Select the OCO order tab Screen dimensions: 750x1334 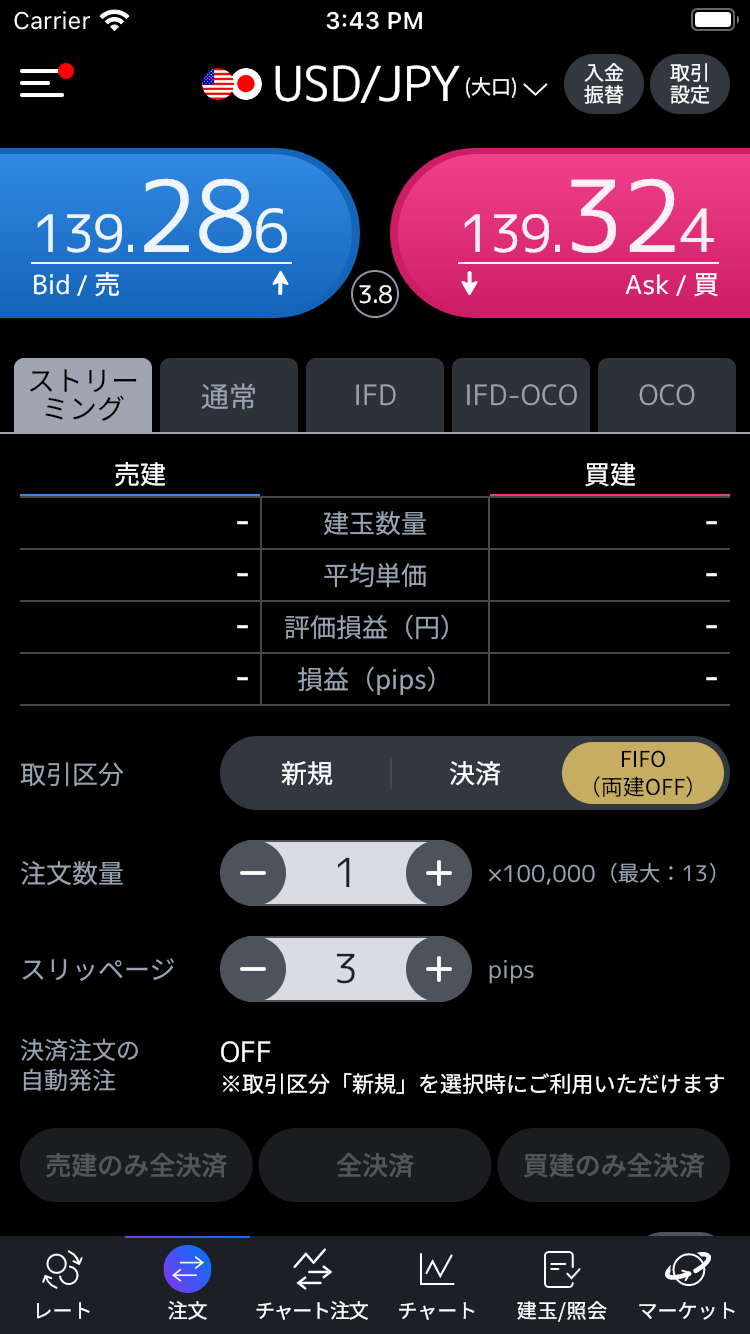666,396
